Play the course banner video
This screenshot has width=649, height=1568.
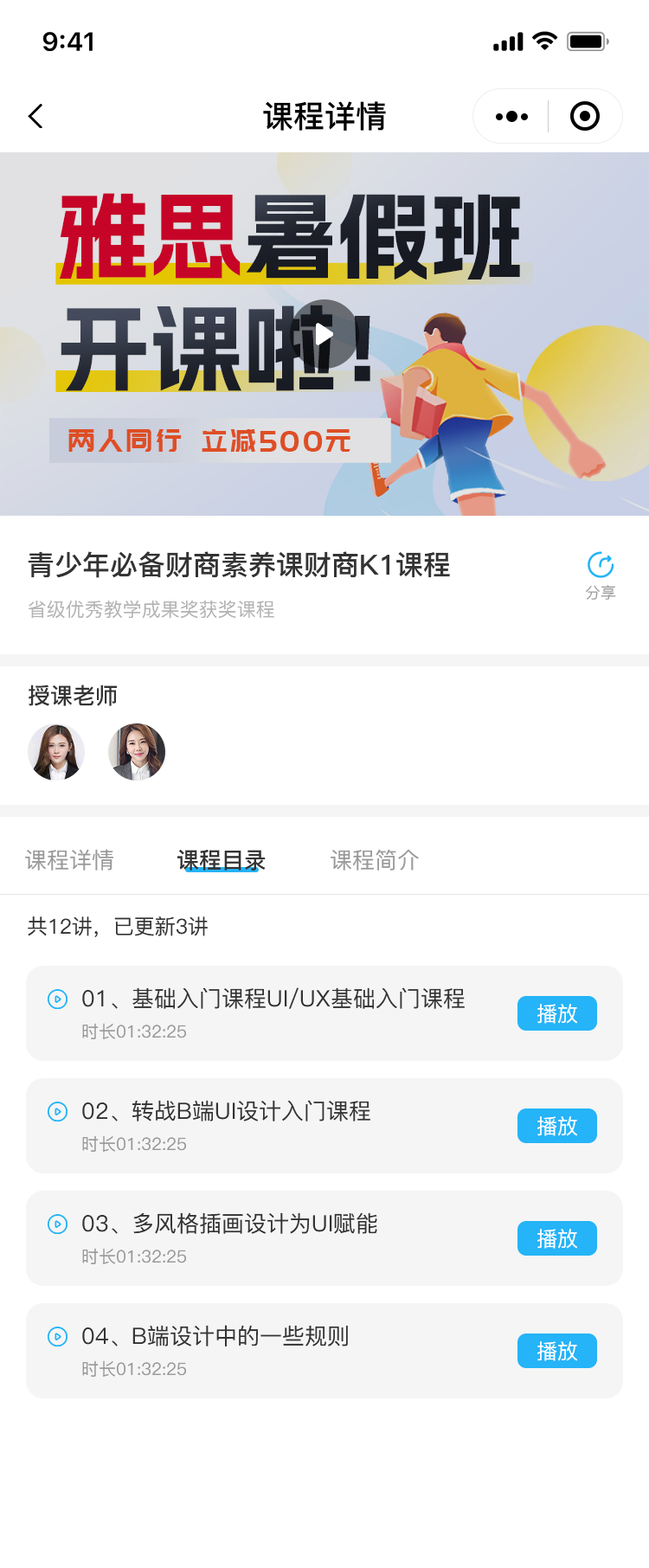(324, 334)
